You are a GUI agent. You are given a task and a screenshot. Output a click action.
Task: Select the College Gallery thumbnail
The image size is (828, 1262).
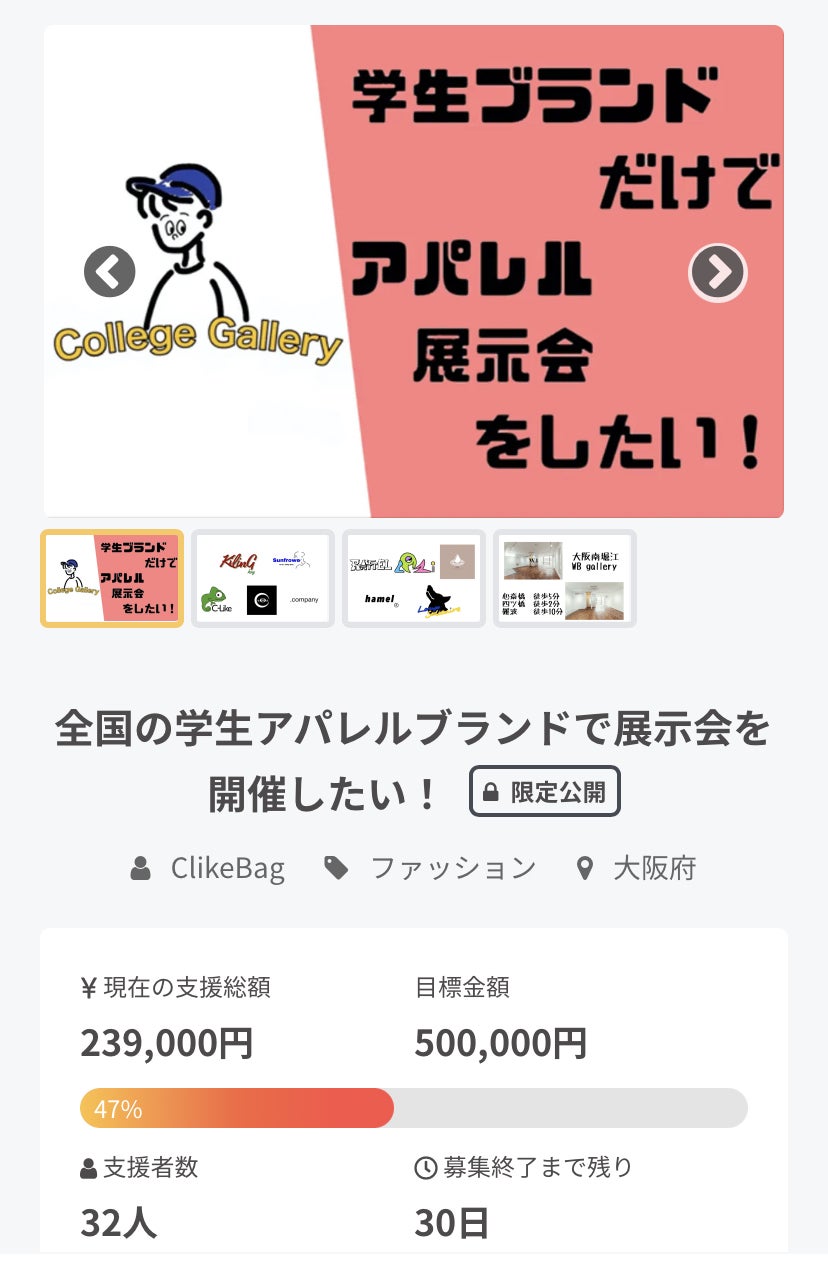click(x=112, y=578)
